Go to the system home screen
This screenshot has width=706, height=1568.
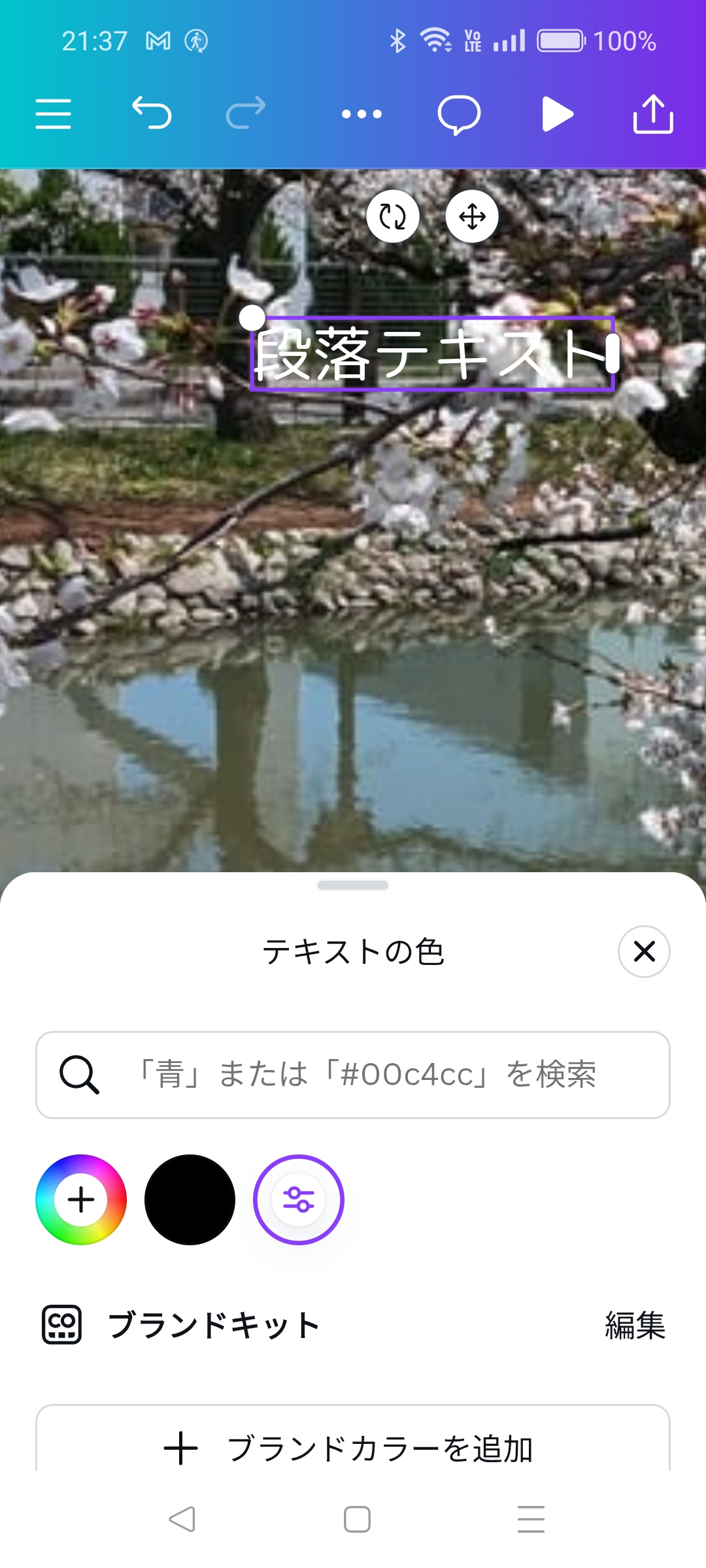click(x=357, y=1519)
